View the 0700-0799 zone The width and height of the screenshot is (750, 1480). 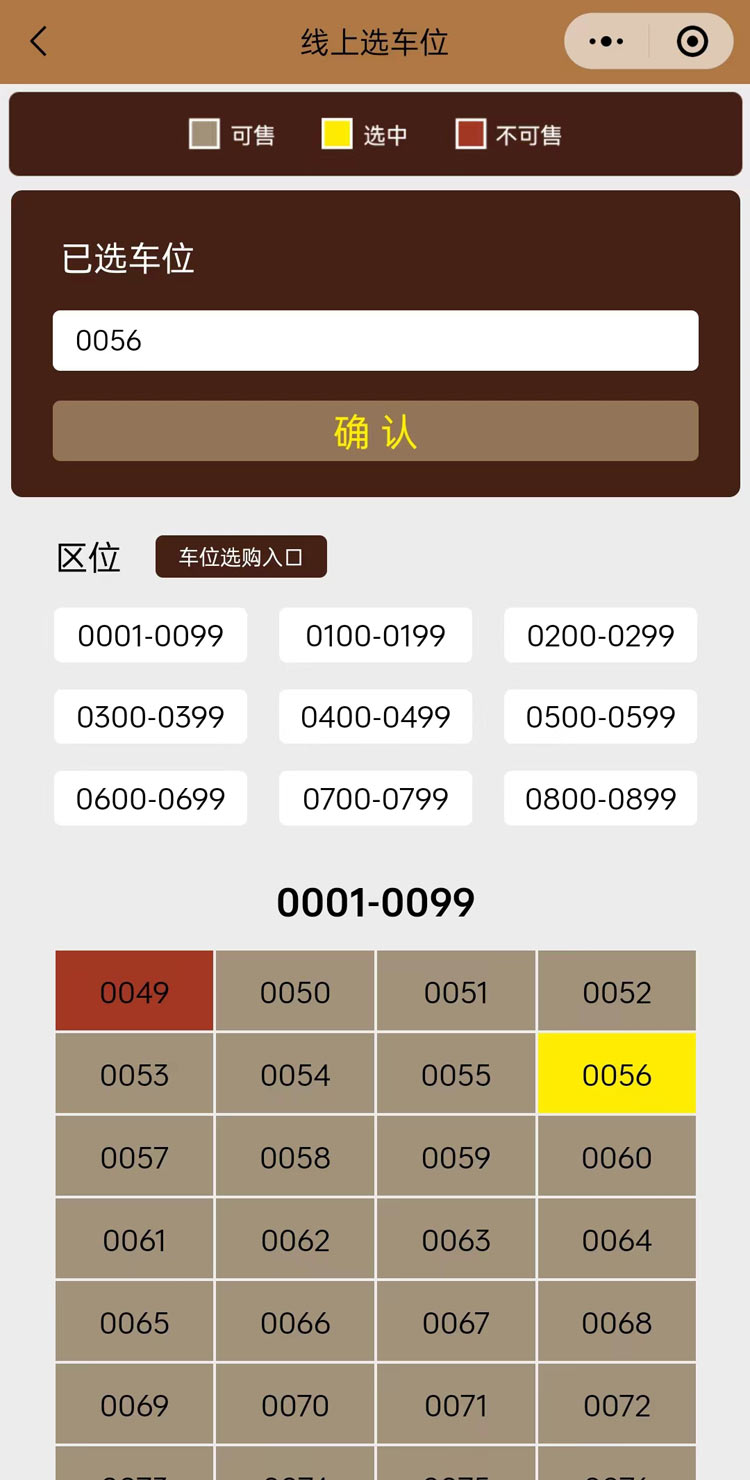[x=375, y=798]
